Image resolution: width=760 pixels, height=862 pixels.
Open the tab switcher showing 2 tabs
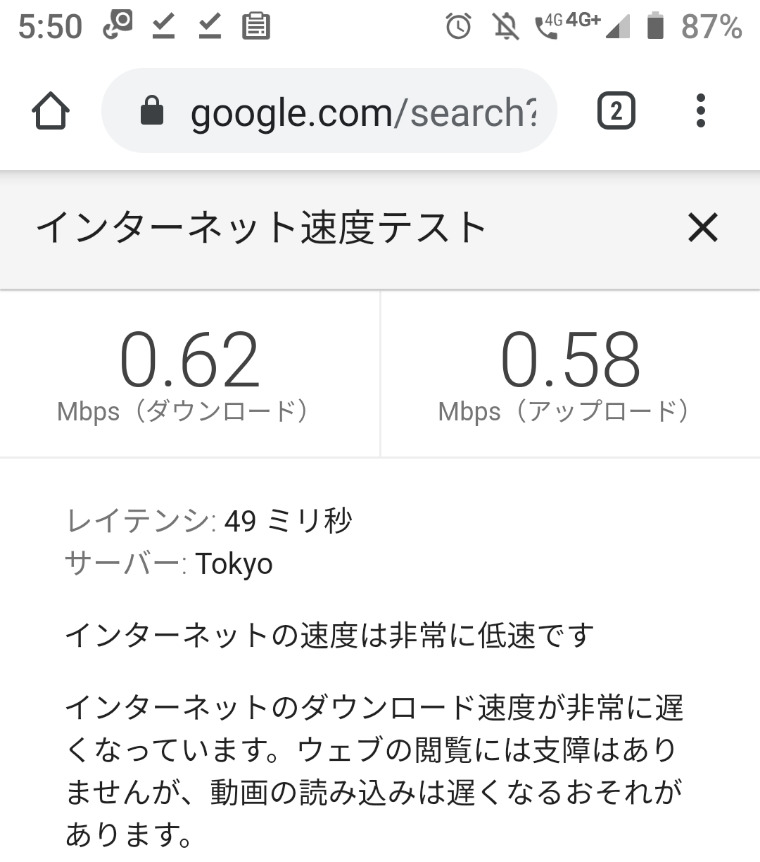point(616,111)
